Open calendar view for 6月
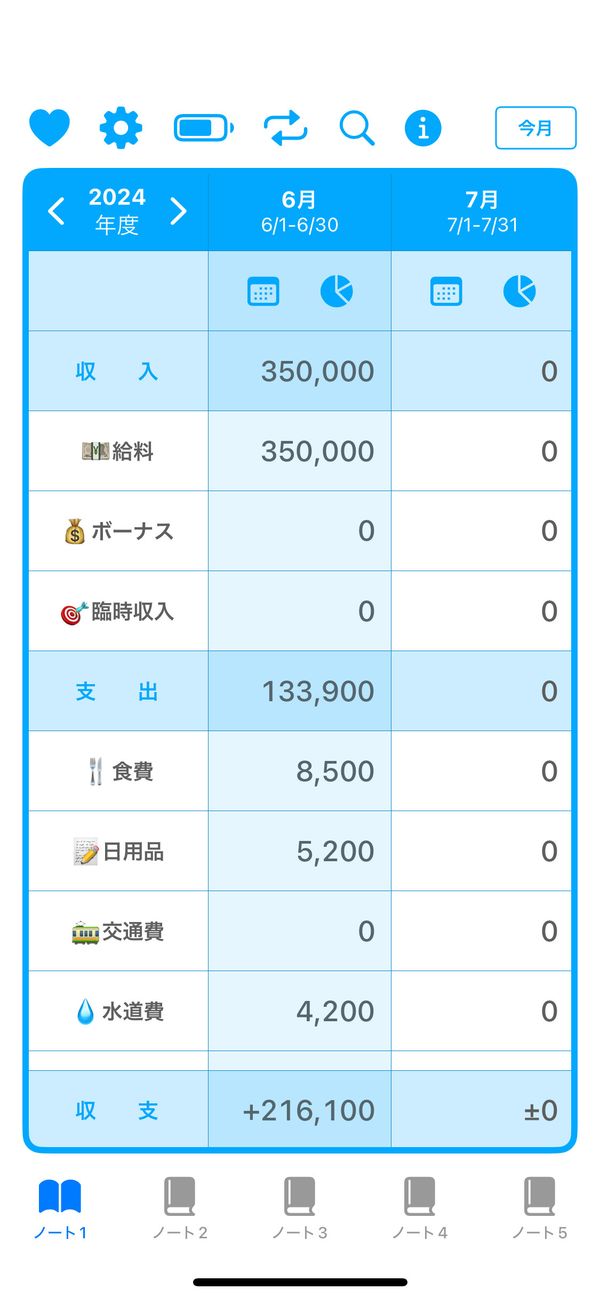 [x=263, y=292]
